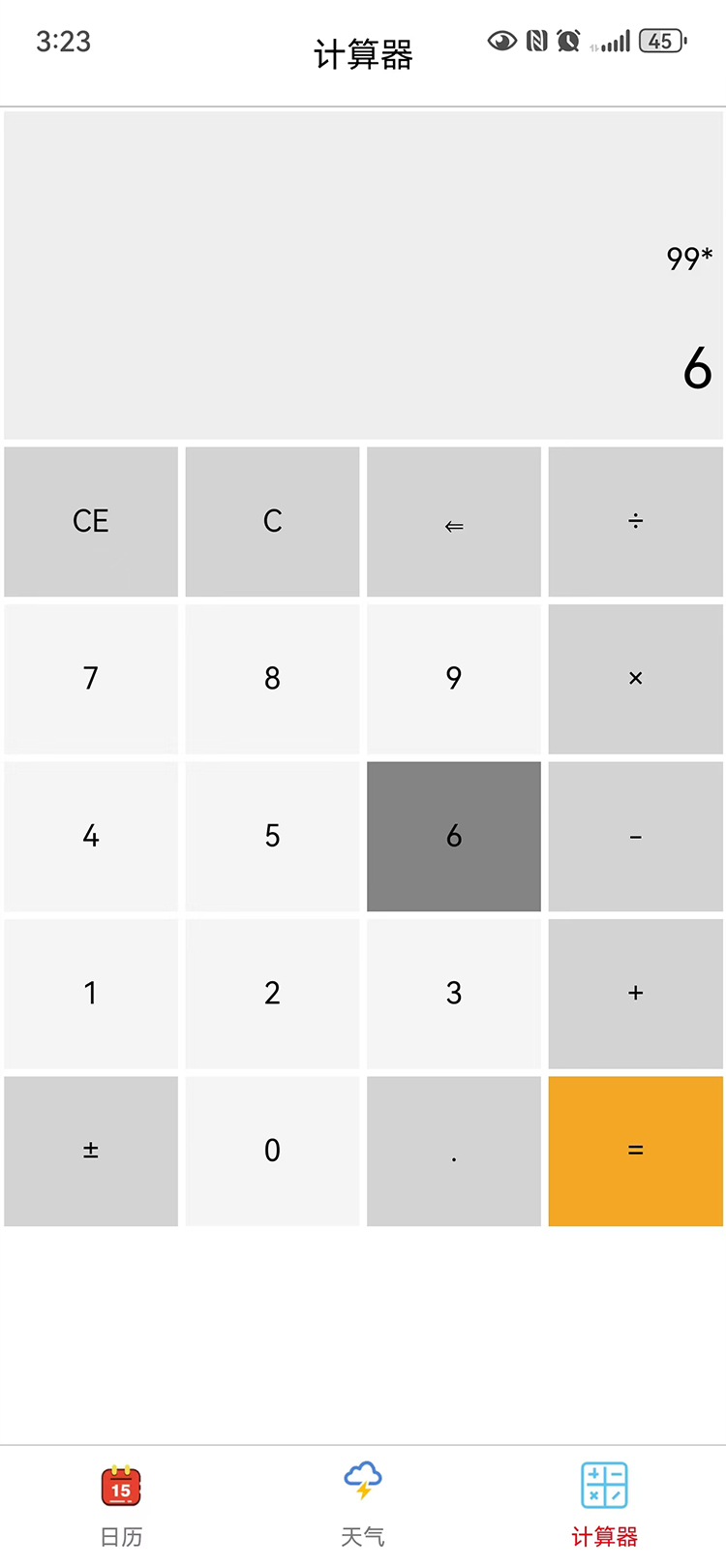Tap the number 3 key
Image resolution: width=726 pixels, height=1568 pixels.
pyautogui.click(x=453, y=993)
